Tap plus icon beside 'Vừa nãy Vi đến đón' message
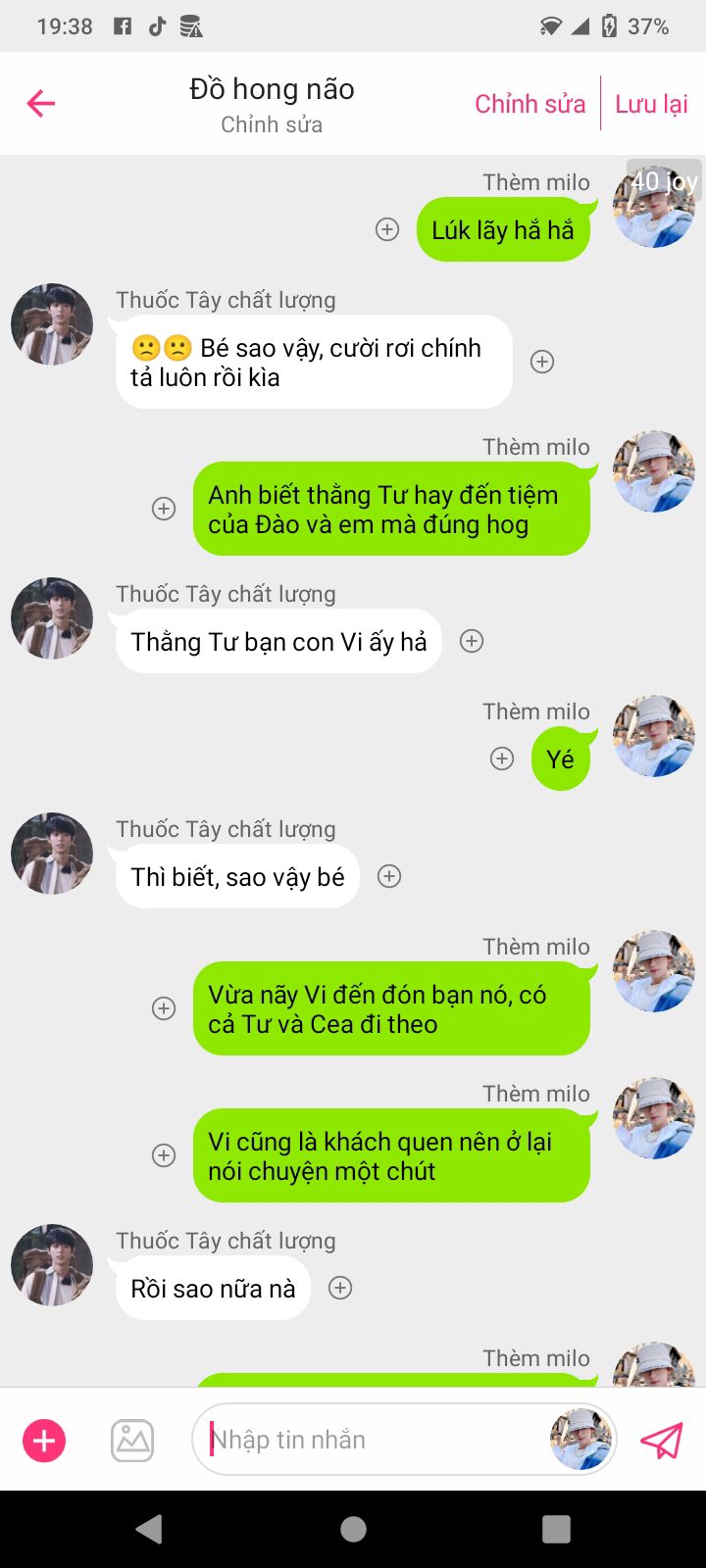This screenshot has width=706, height=1568. click(x=164, y=1008)
